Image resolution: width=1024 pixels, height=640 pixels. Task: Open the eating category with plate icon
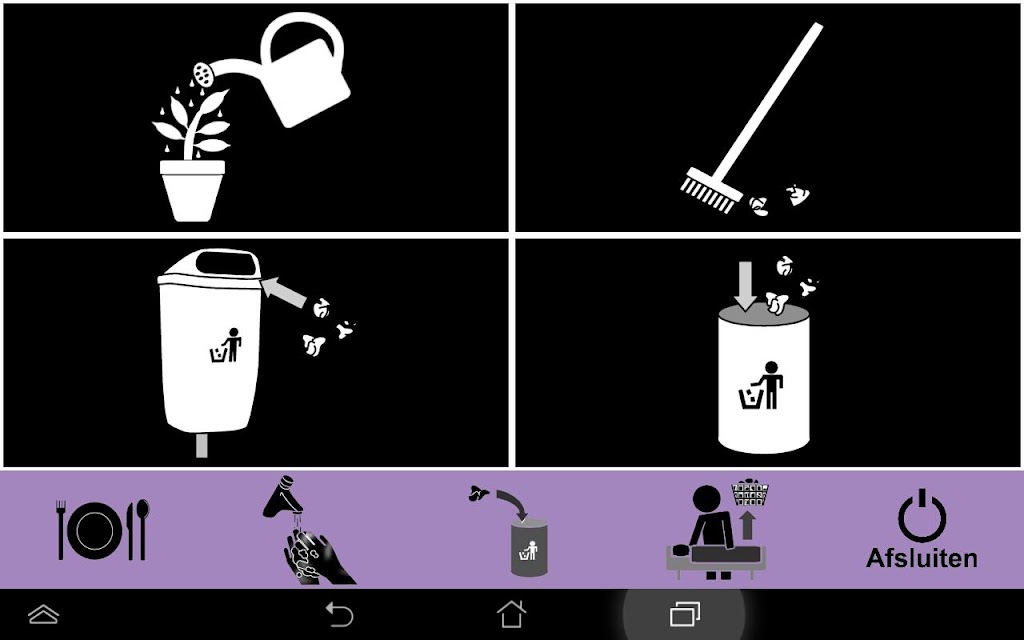click(103, 530)
